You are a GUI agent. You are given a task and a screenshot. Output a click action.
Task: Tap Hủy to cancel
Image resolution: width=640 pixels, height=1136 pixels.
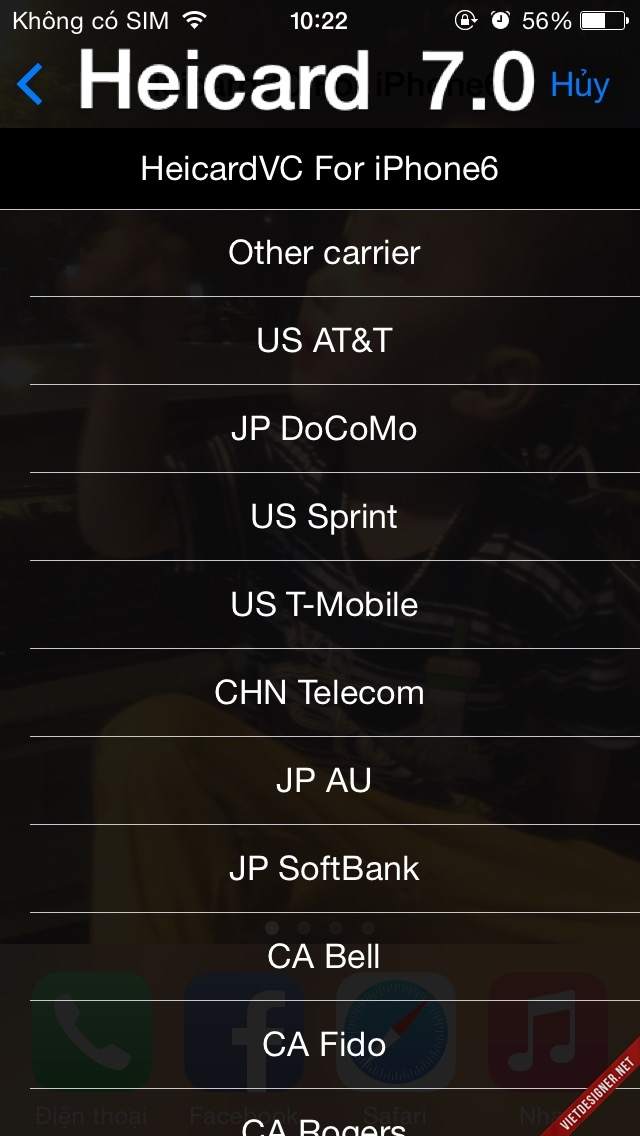pos(579,85)
